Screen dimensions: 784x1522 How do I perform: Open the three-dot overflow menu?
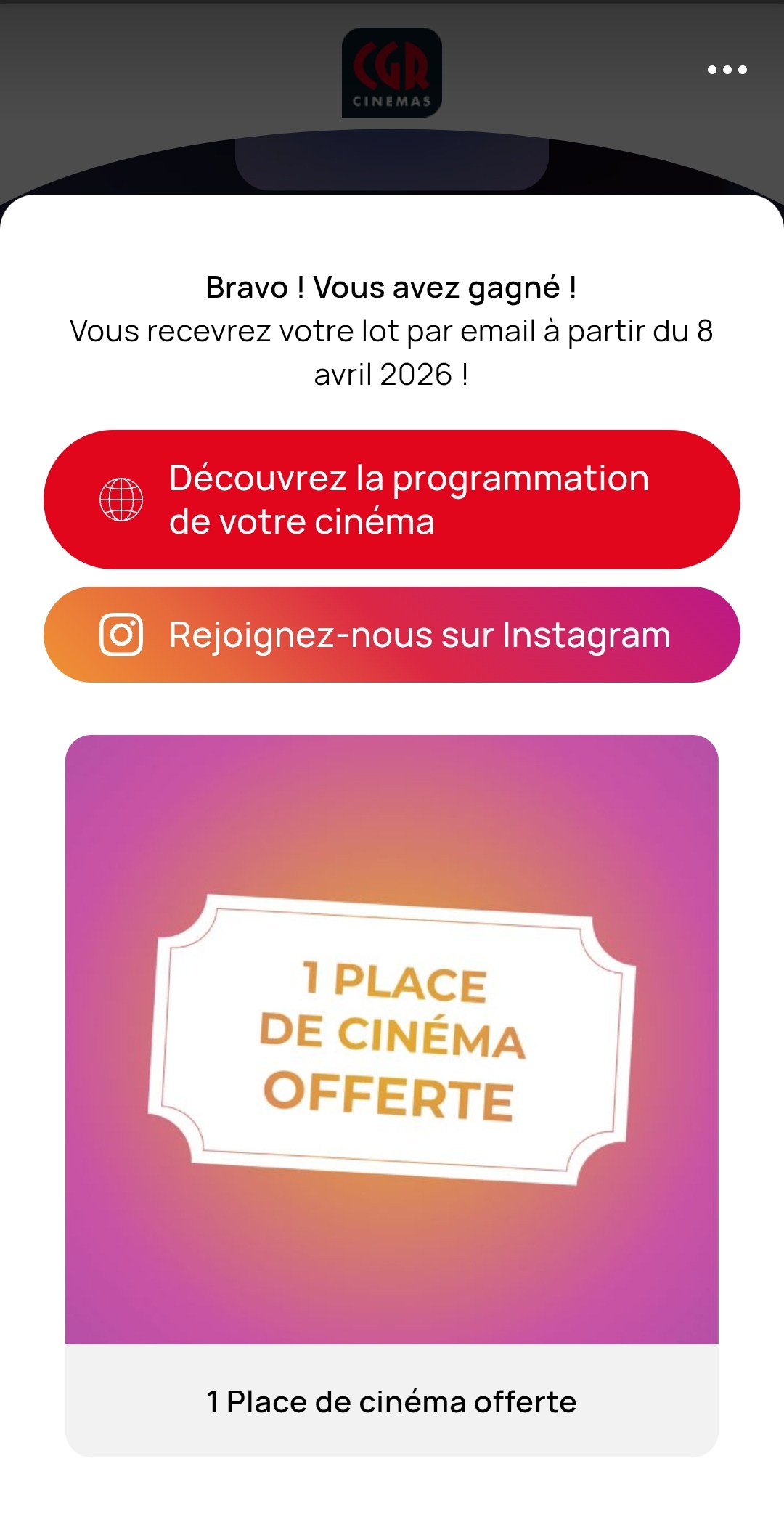(727, 70)
